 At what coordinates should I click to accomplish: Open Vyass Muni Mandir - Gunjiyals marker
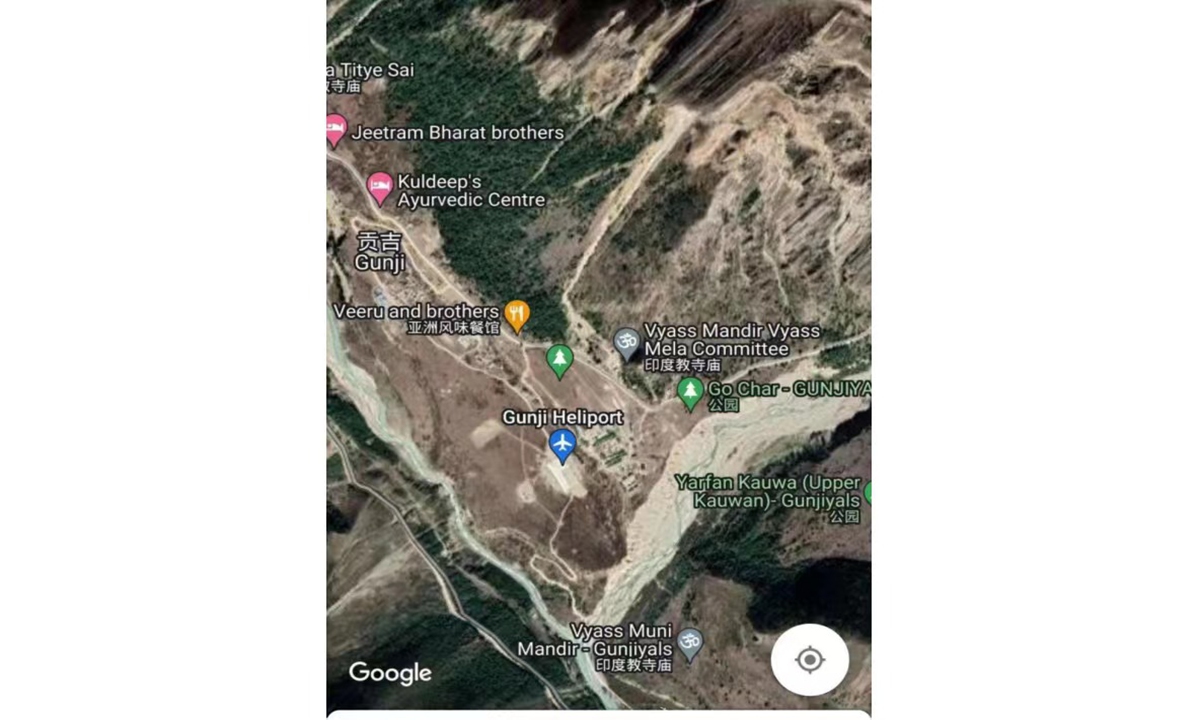[689, 643]
